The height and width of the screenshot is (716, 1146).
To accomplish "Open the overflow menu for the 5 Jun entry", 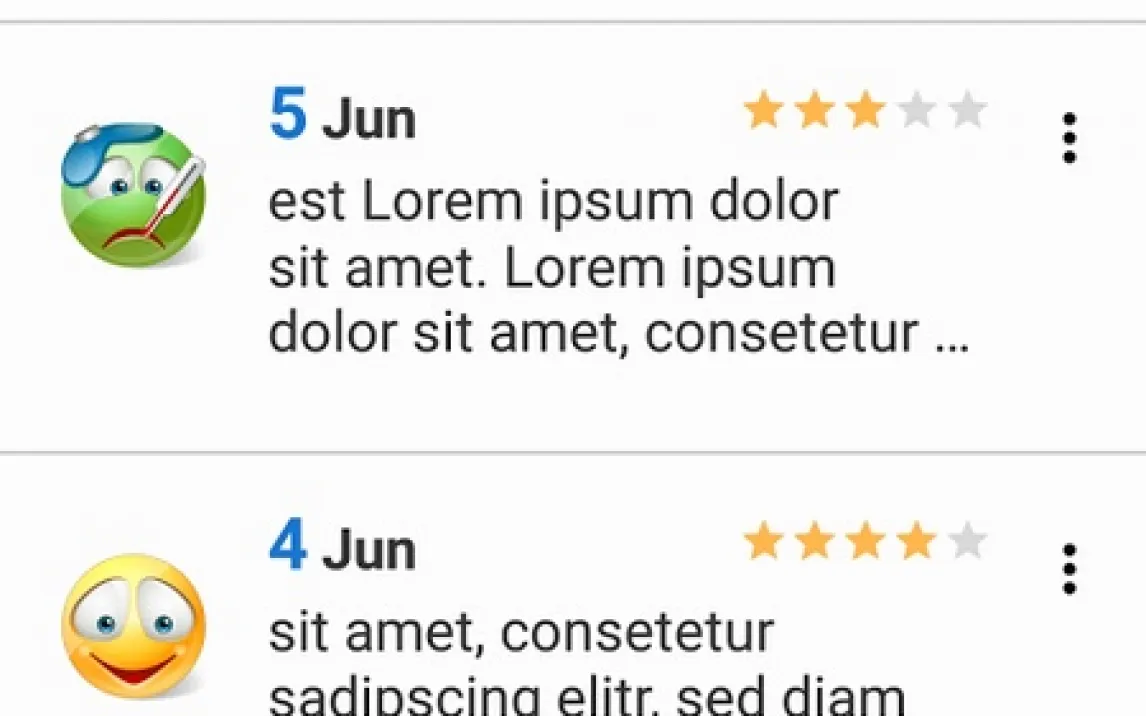I will coord(1069,139).
